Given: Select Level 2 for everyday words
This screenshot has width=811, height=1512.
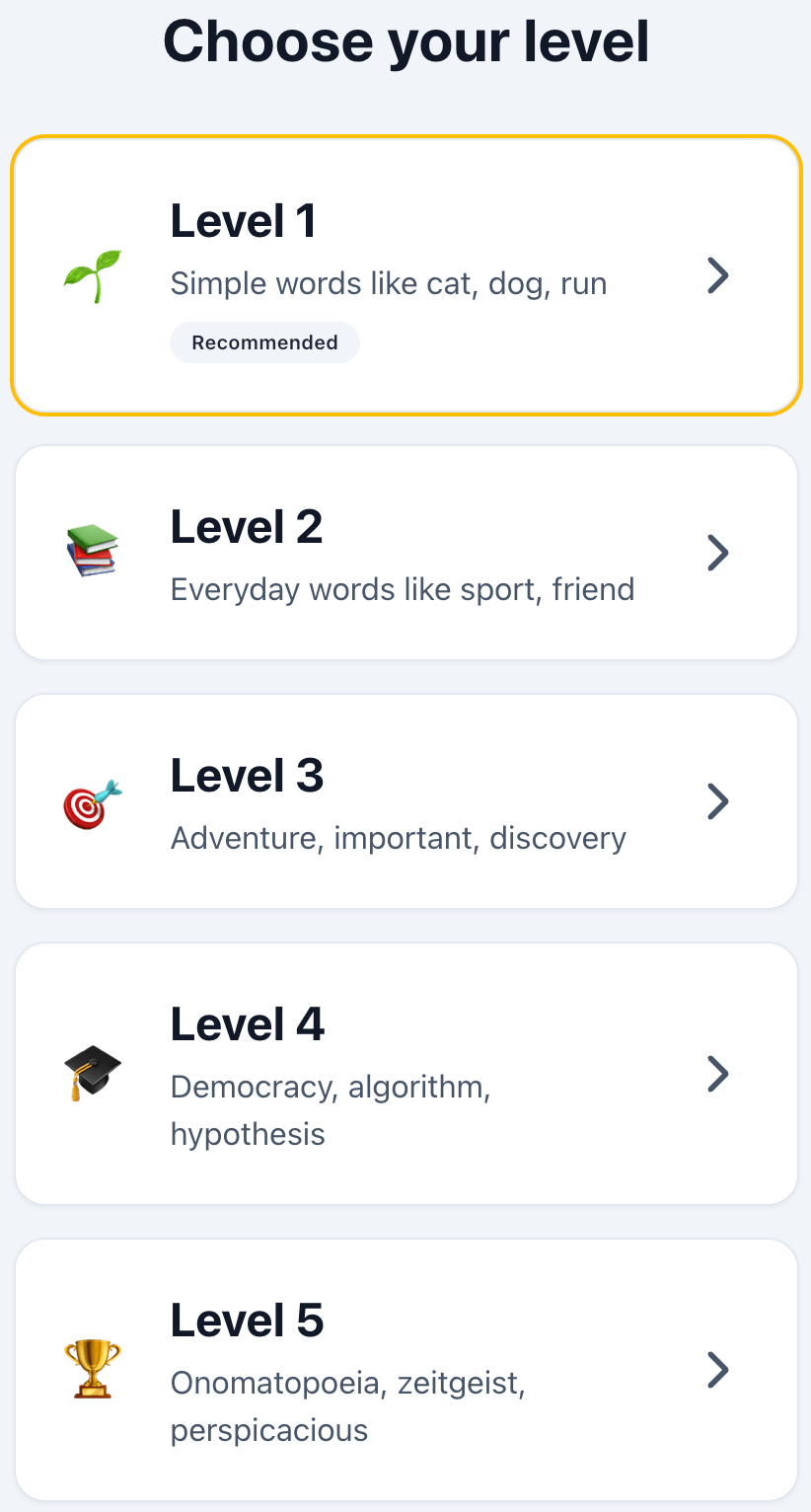Looking at the screenshot, I should pyautogui.click(x=405, y=552).
